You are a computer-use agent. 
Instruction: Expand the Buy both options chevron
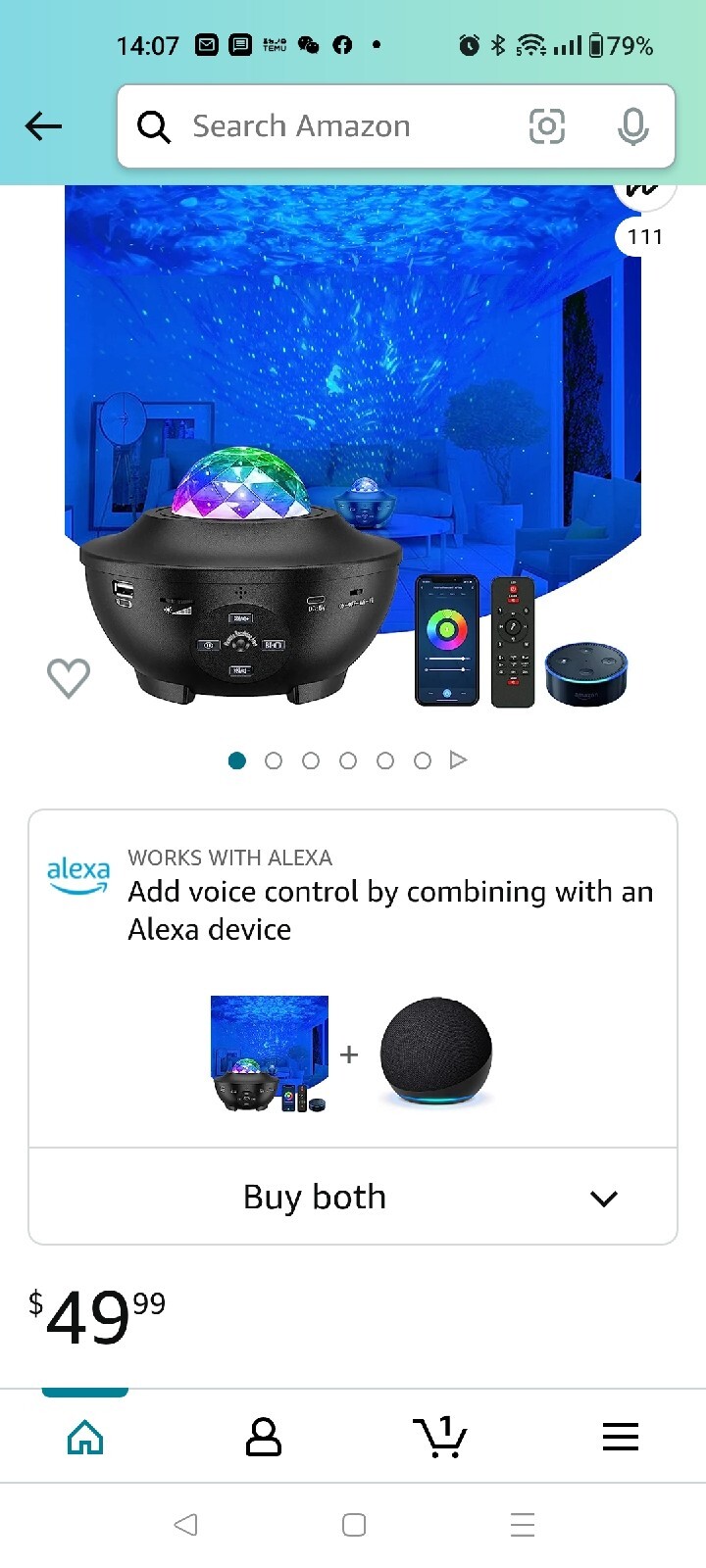tap(604, 1198)
